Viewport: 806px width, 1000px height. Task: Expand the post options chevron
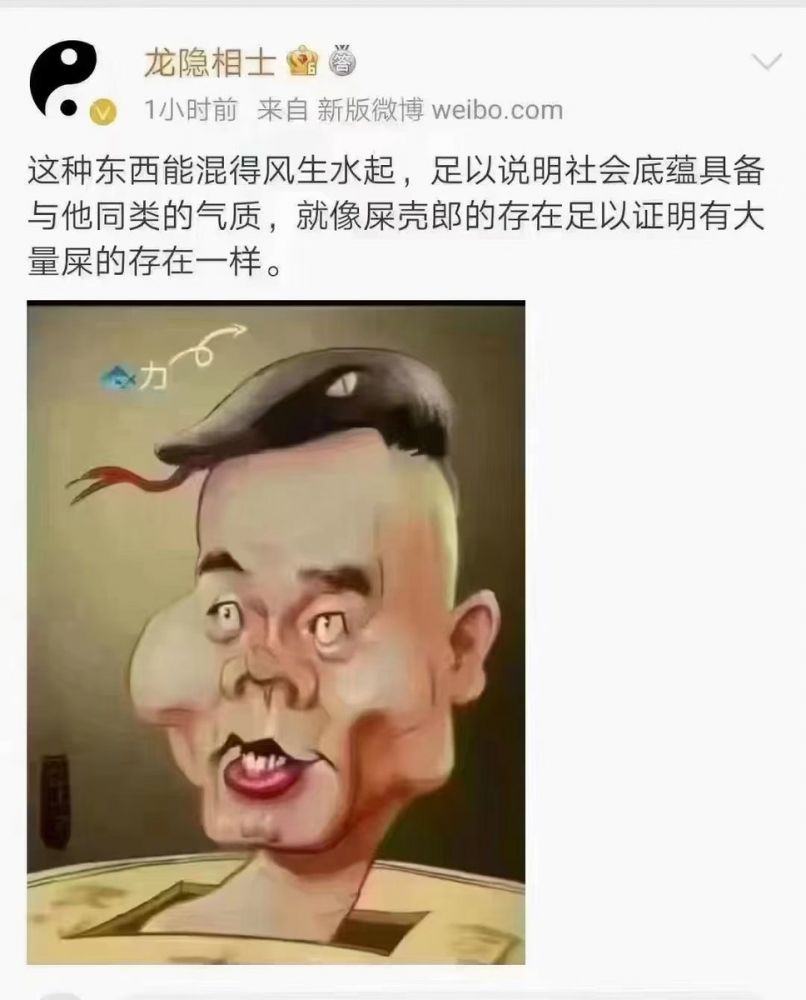tap(766, 63)
